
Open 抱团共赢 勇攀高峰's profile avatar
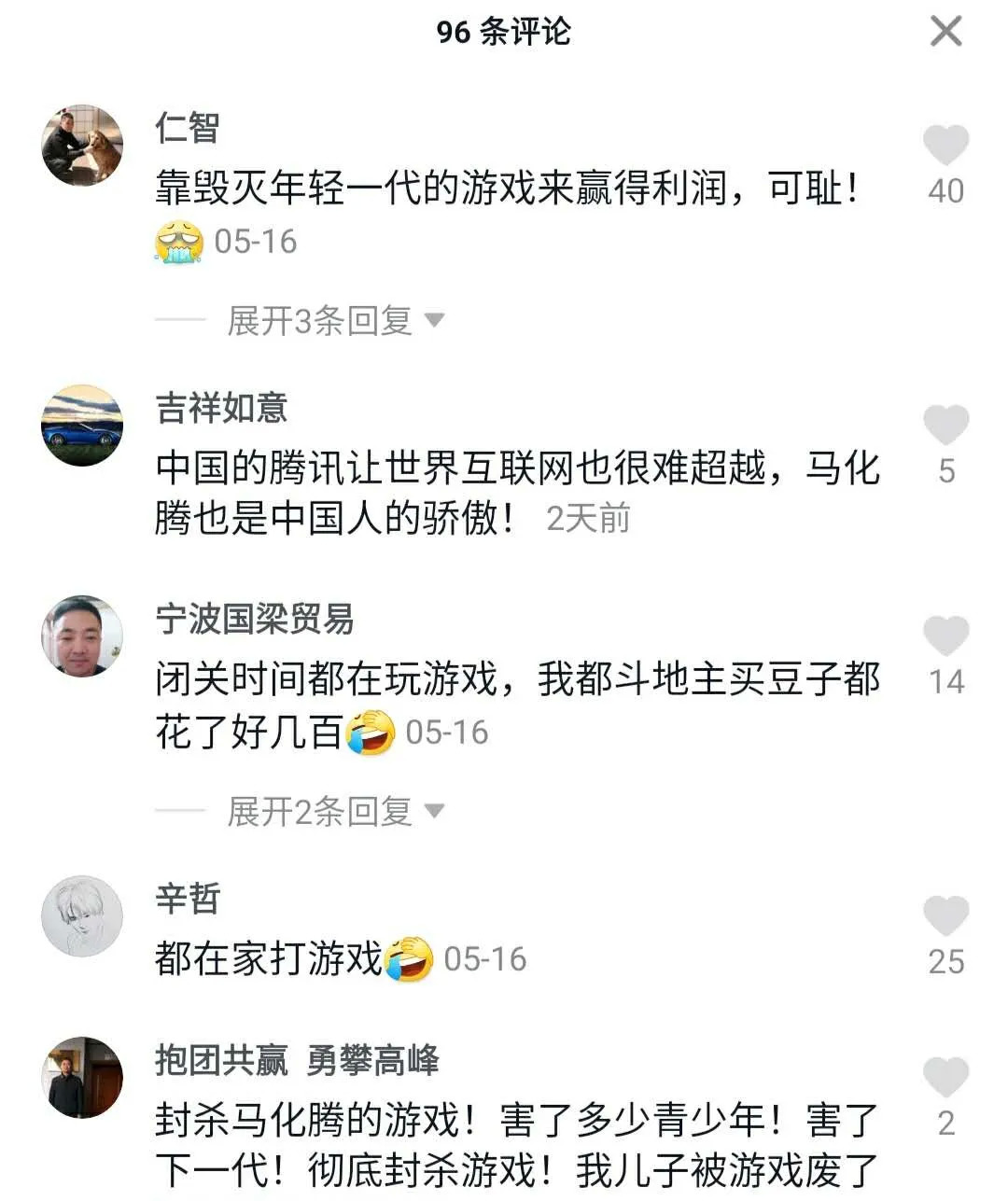click(x=82, y=1077)
